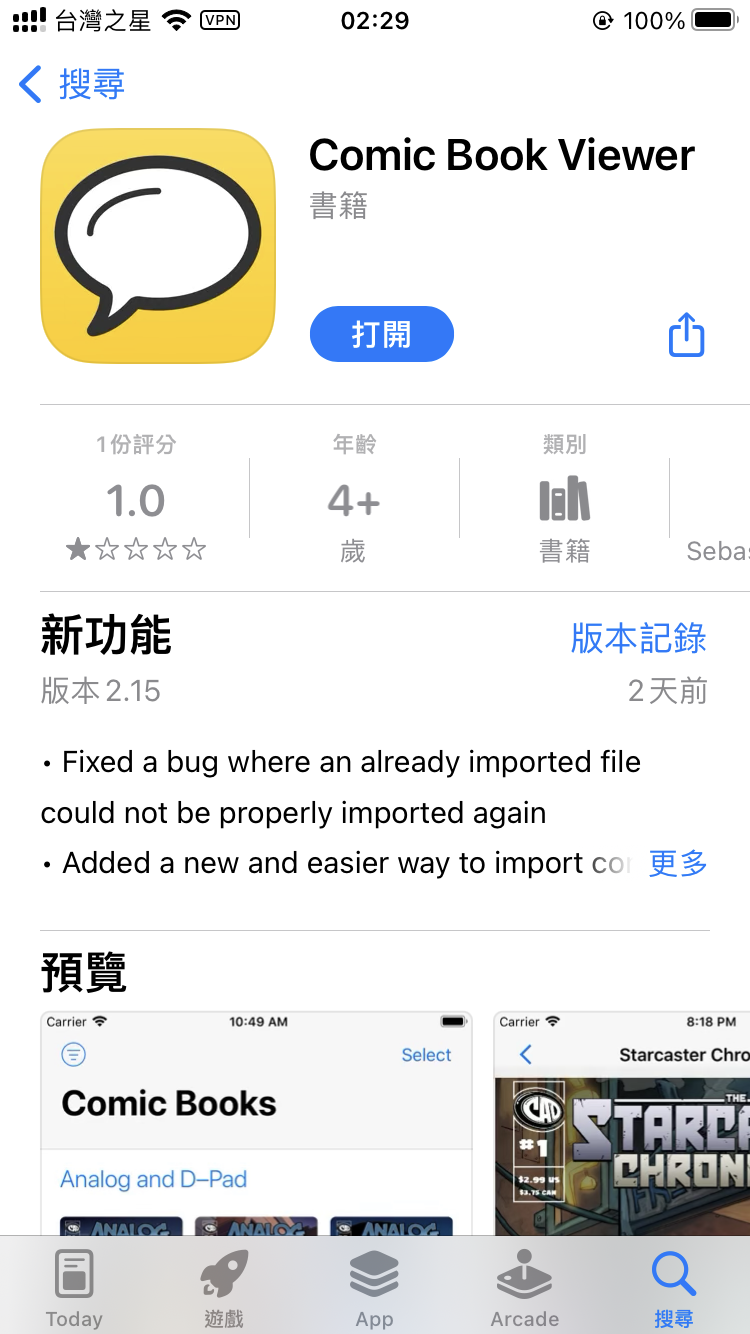Switch to the 遊戲 tab
This screenshot has width=750, height=1334.
pos(224,1290)
